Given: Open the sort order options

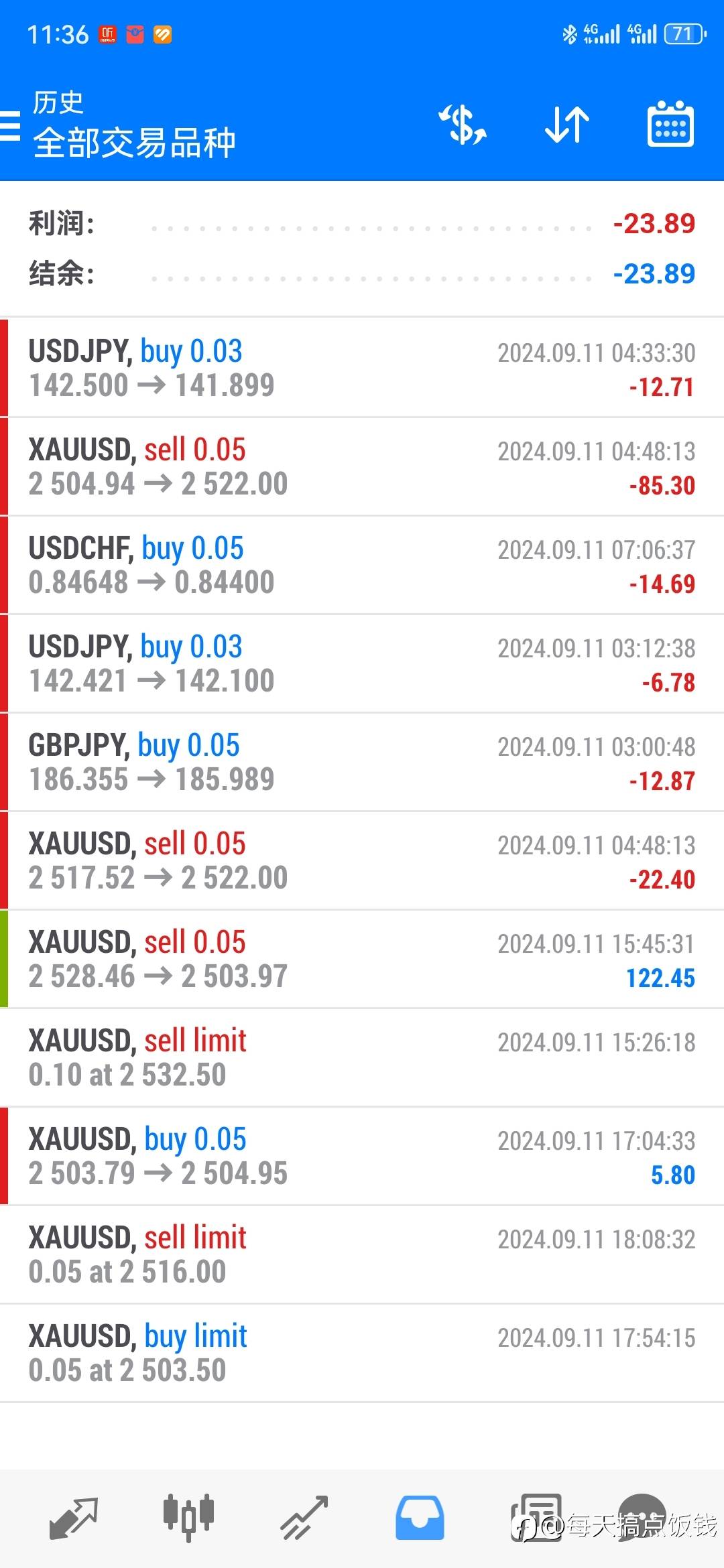Looking at the screenshot, I should pyautogui.click(x=566, y=125).
